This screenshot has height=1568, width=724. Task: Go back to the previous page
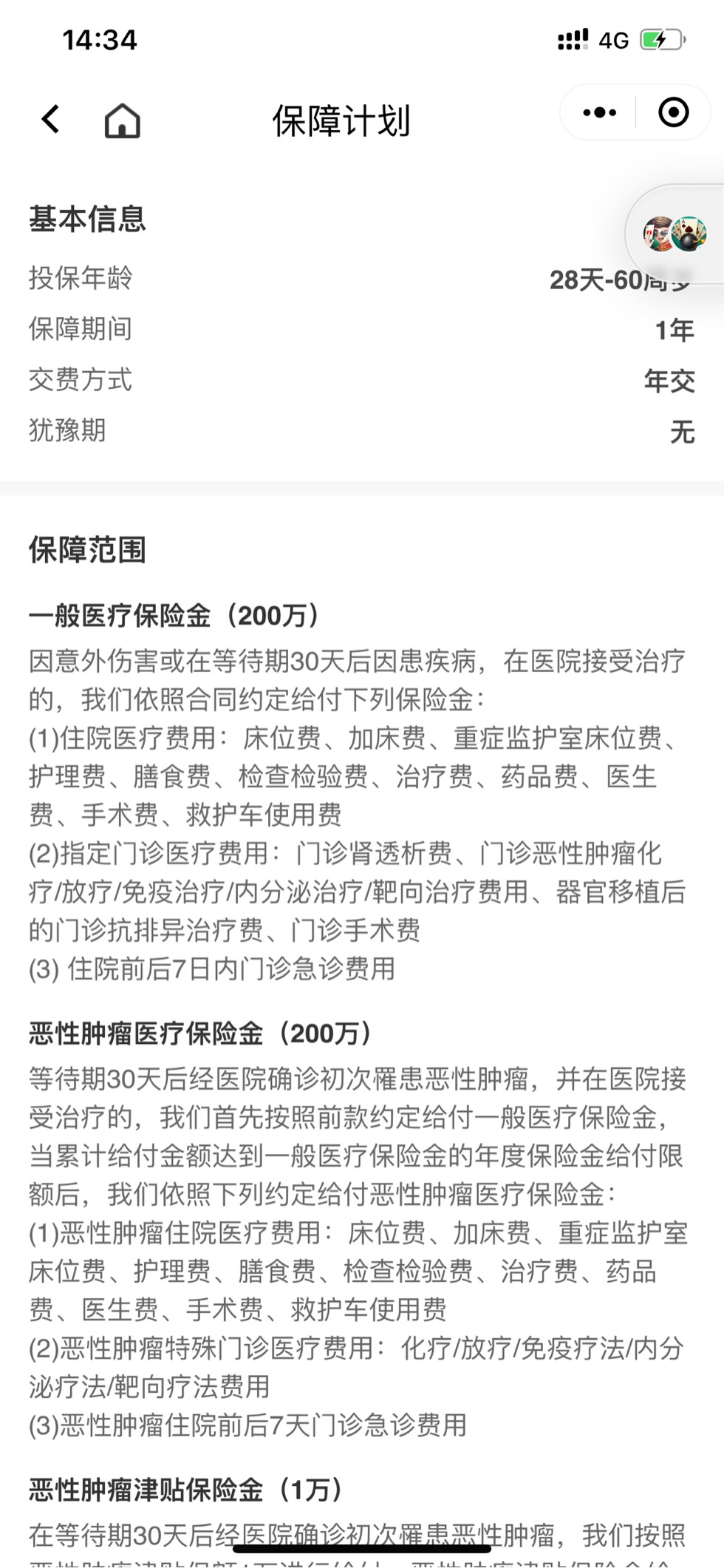[50, 119]
